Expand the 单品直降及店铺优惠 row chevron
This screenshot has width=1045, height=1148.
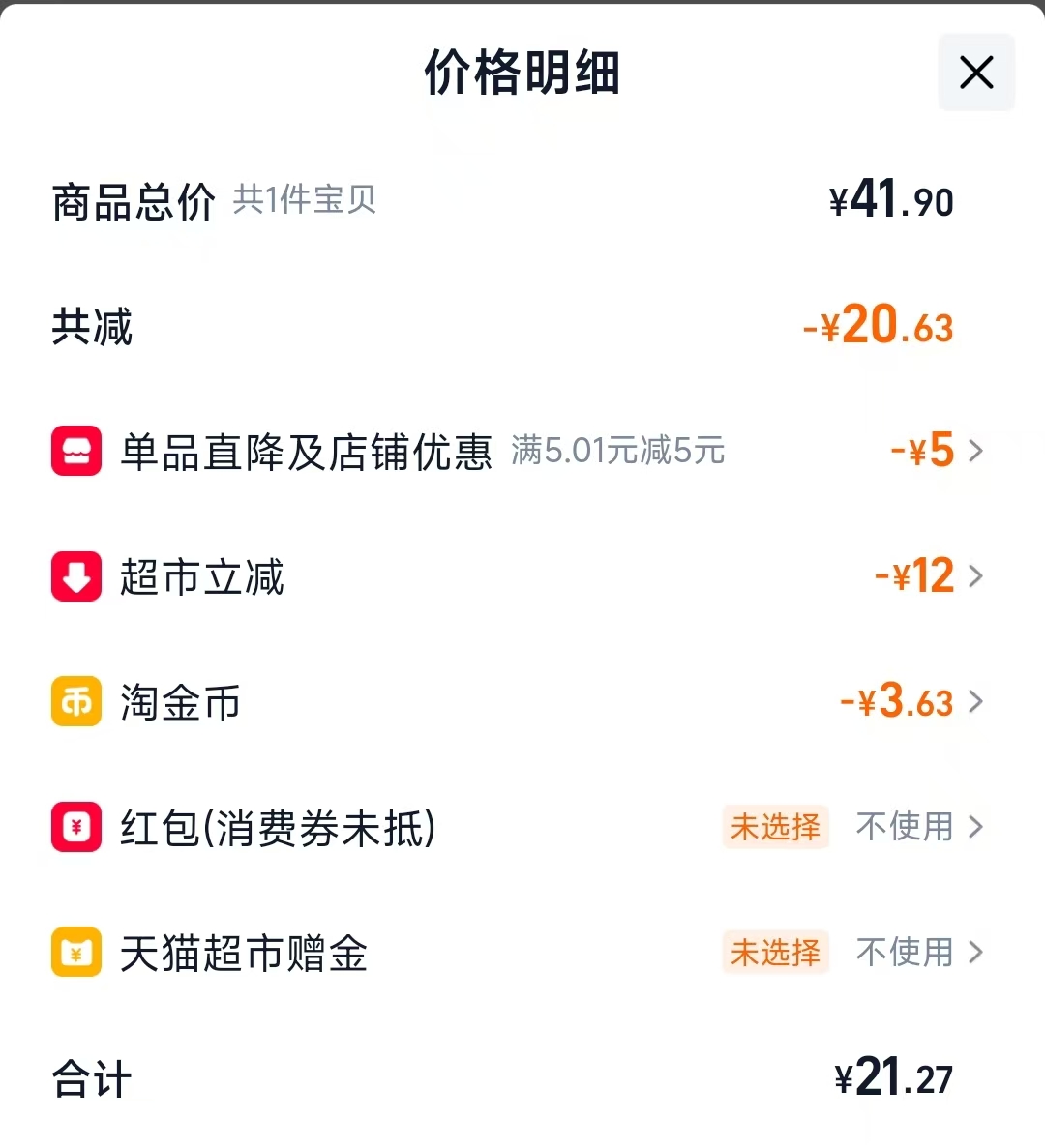[x=977, y=451]
